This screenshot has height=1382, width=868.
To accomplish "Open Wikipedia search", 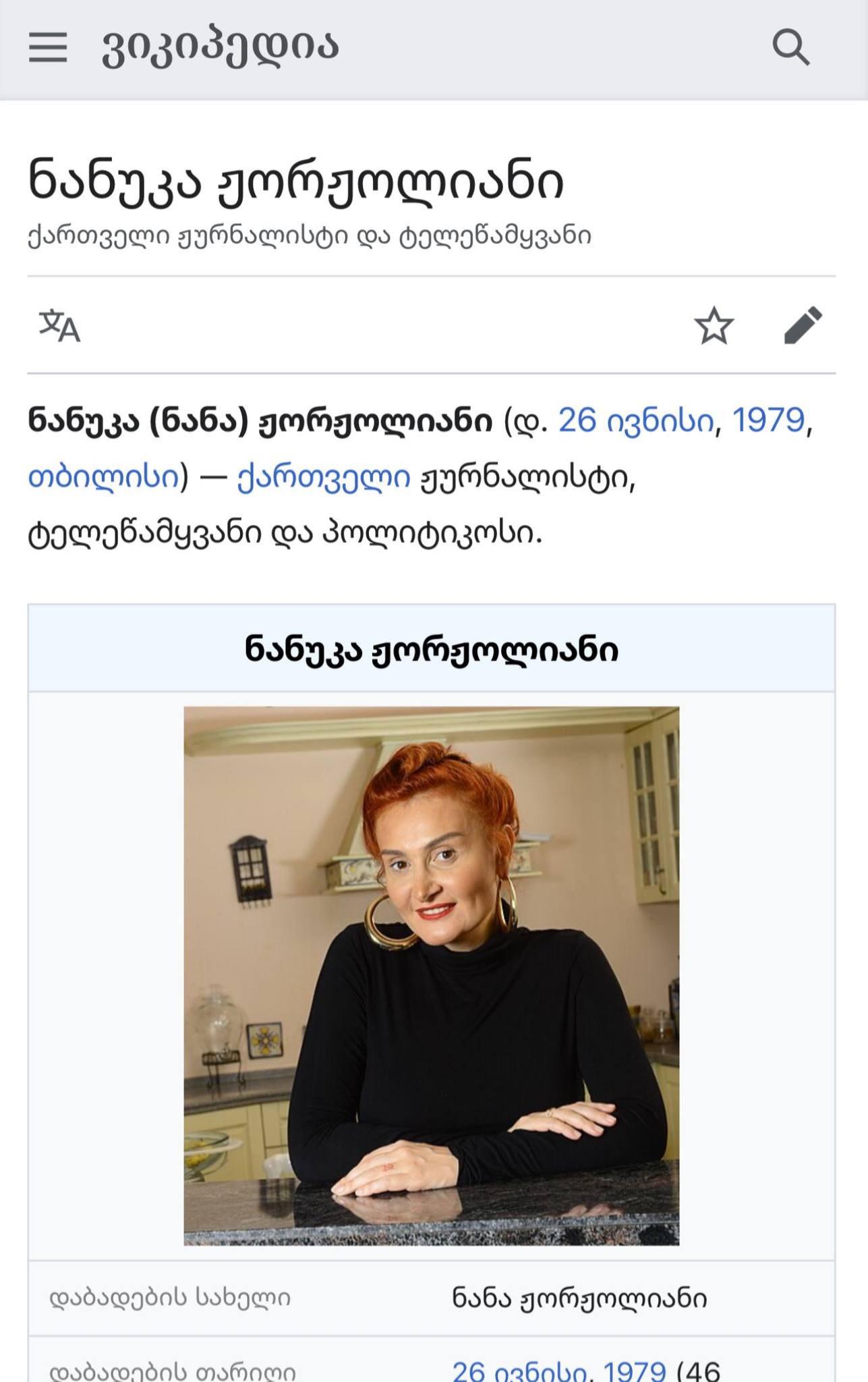I will [790, 48].
